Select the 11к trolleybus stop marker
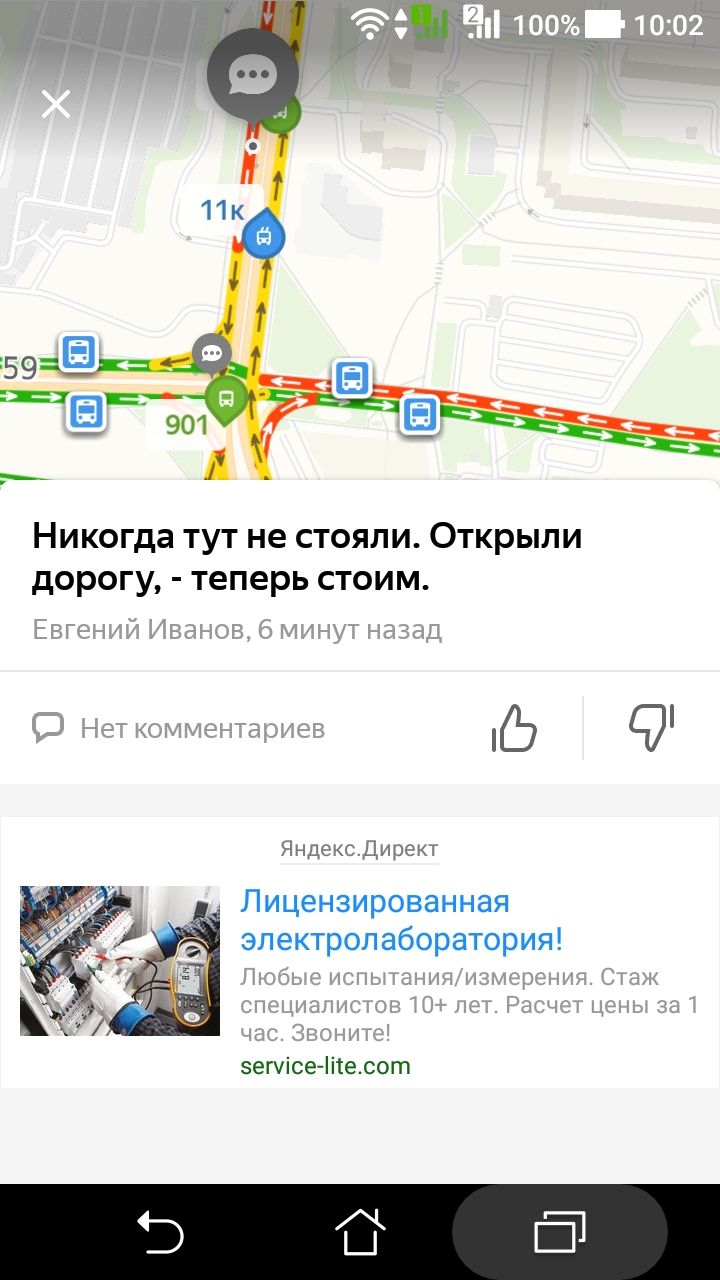 (x=264, y=236)
